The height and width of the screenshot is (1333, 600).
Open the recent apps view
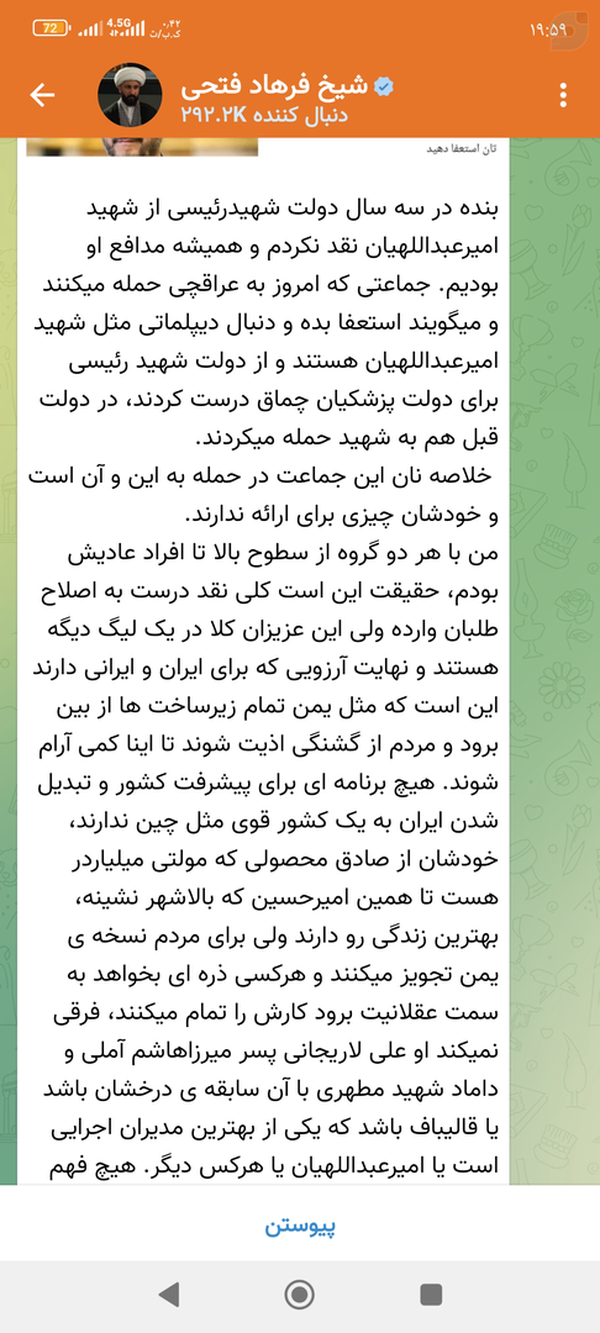[431, 1295]
